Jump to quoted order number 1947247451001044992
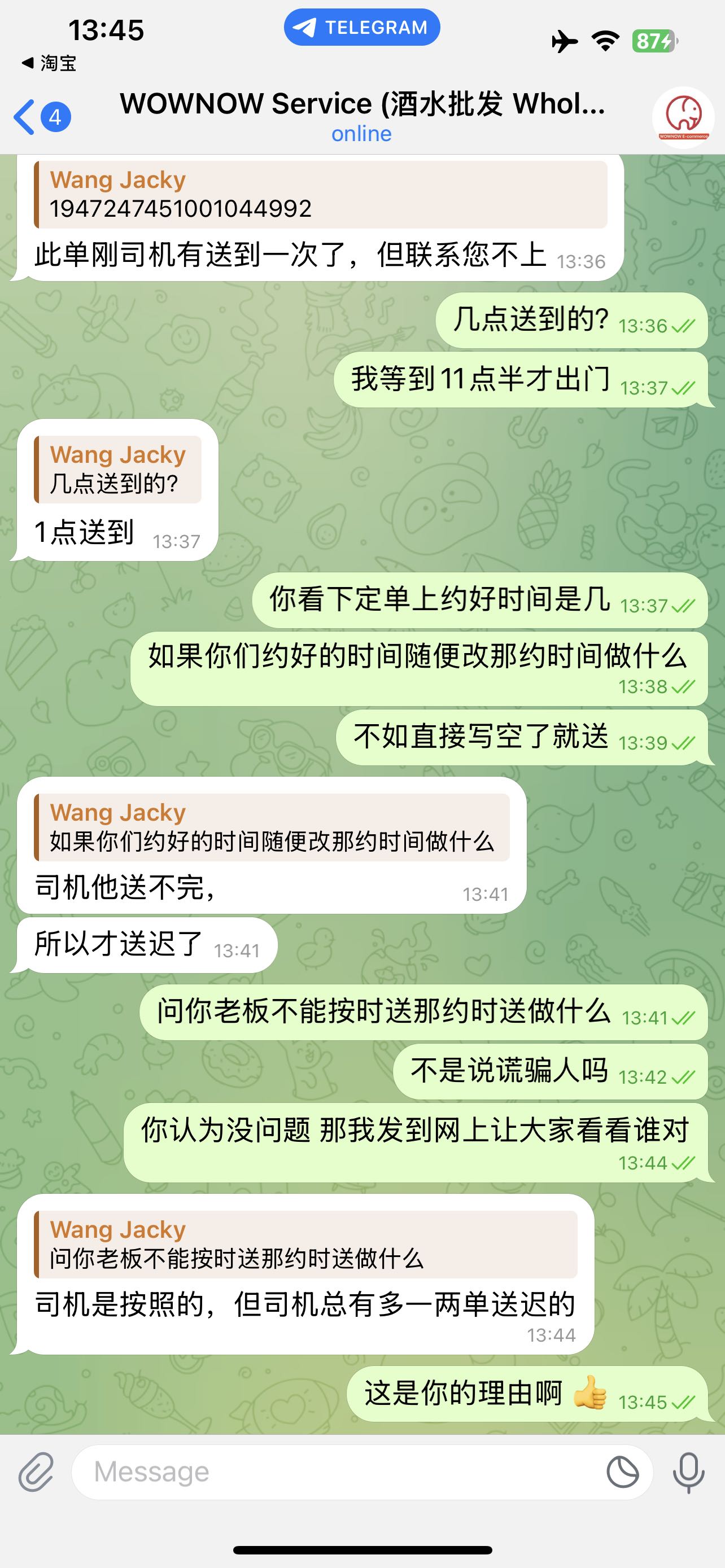The height and width of the screenshot is (1568, 725). tap(321, 195)
